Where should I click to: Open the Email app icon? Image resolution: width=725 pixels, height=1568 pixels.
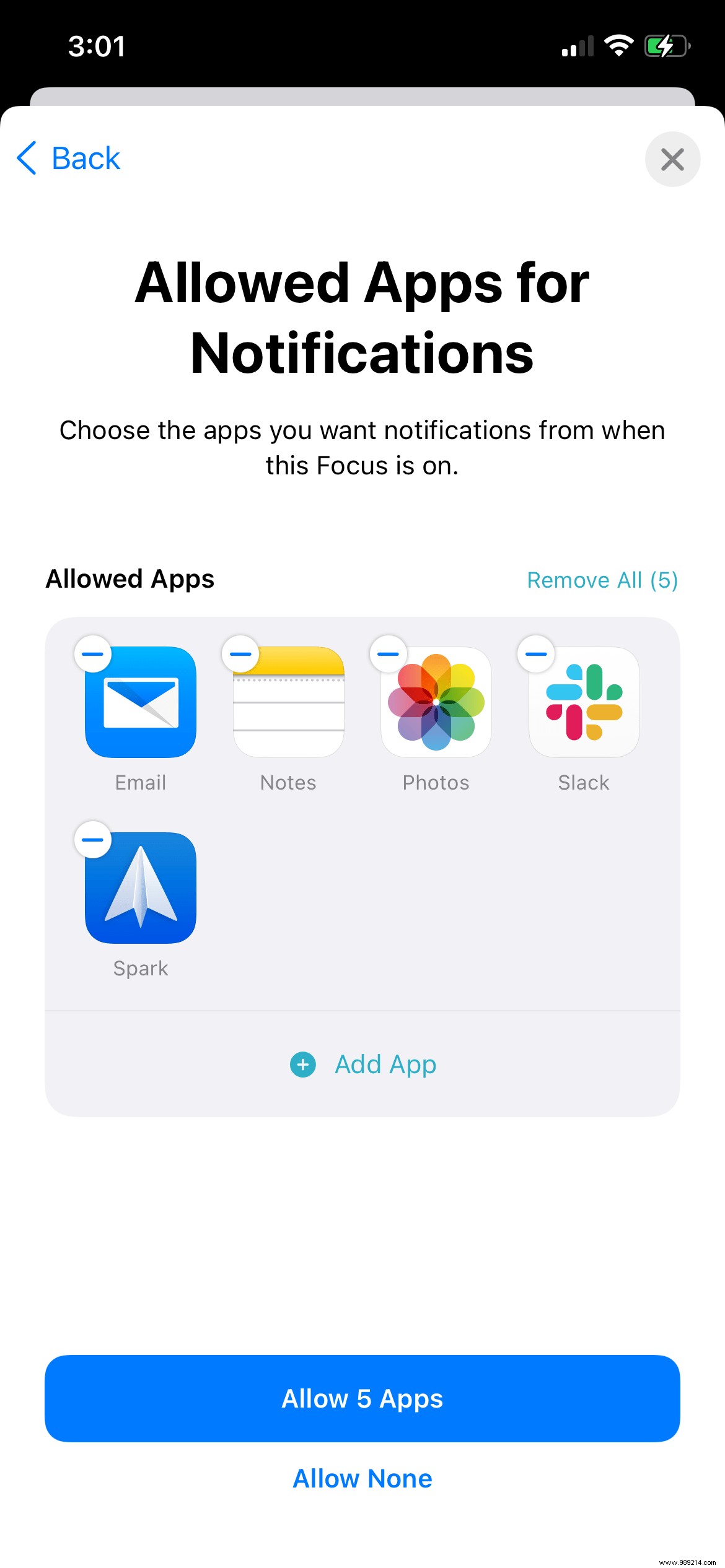point(140,703)
